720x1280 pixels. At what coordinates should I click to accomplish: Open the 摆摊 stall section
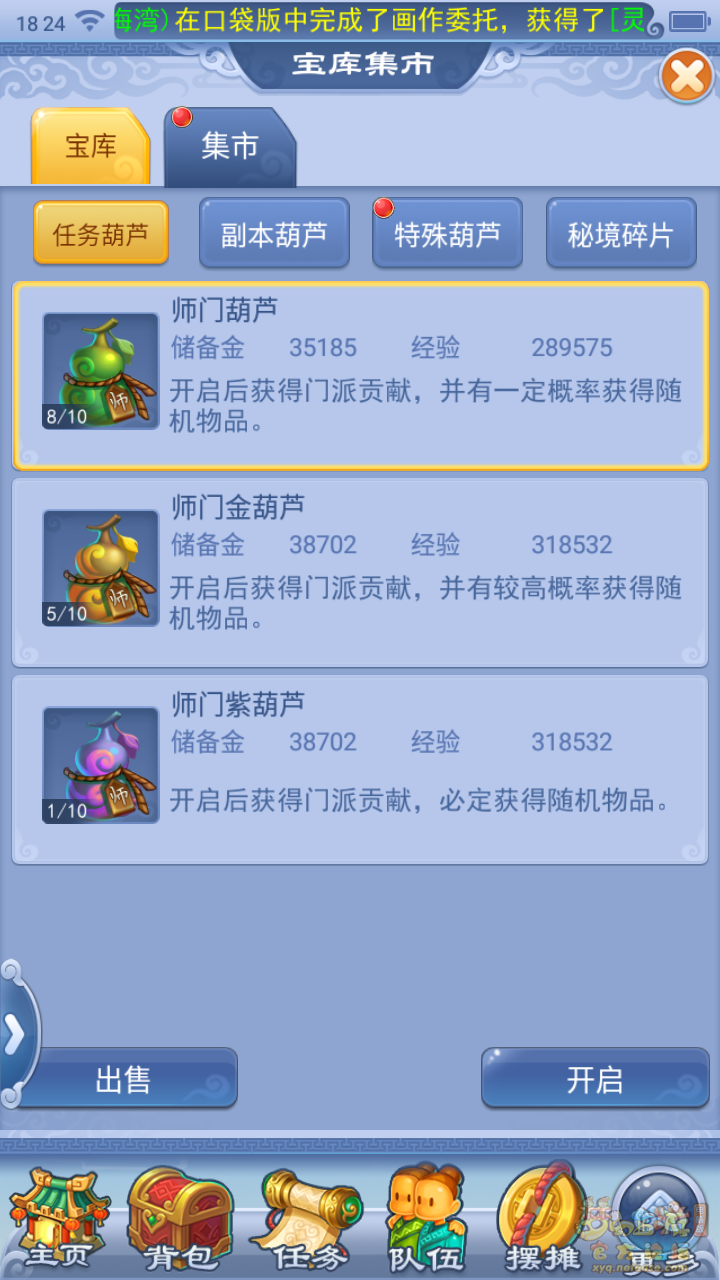click(543, 1220)
